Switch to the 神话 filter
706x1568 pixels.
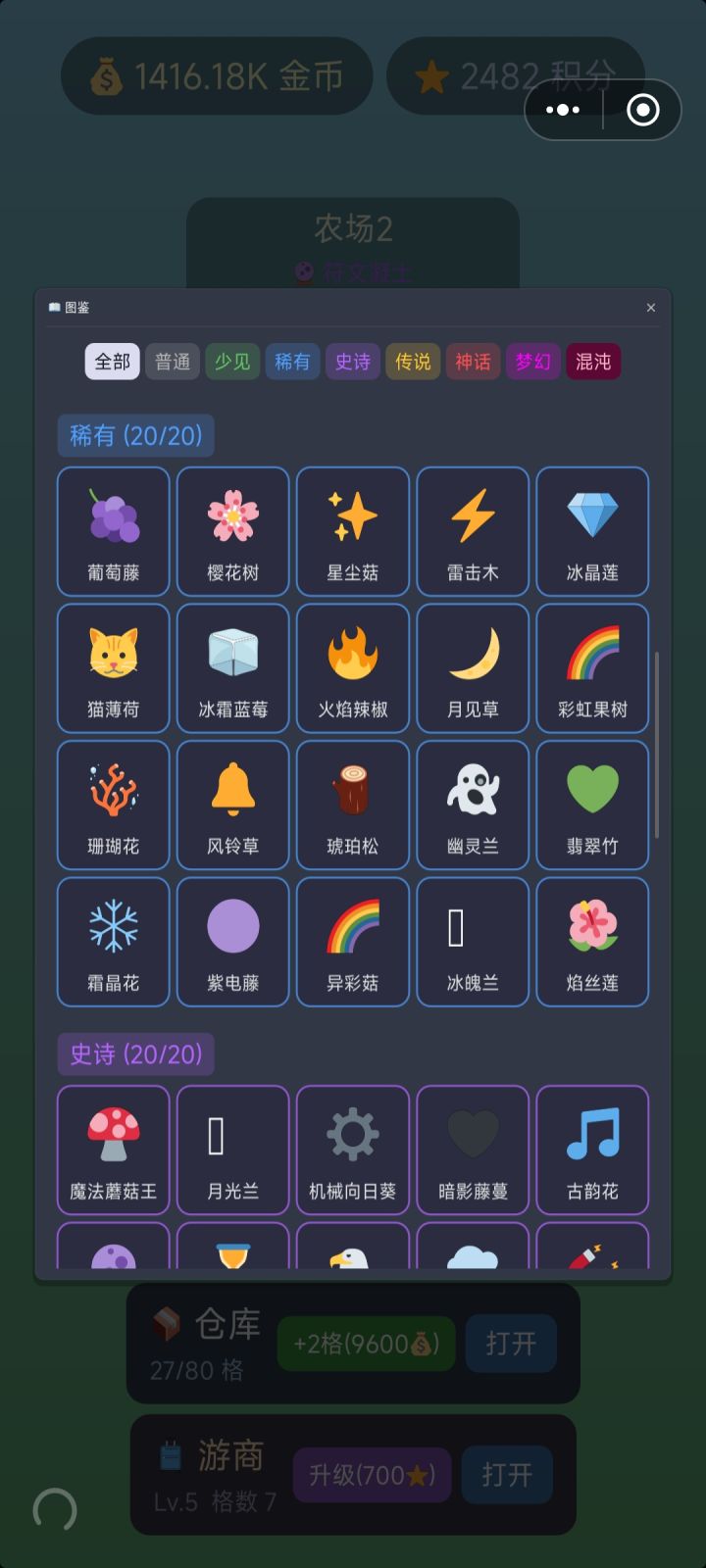tap(473, 362)
